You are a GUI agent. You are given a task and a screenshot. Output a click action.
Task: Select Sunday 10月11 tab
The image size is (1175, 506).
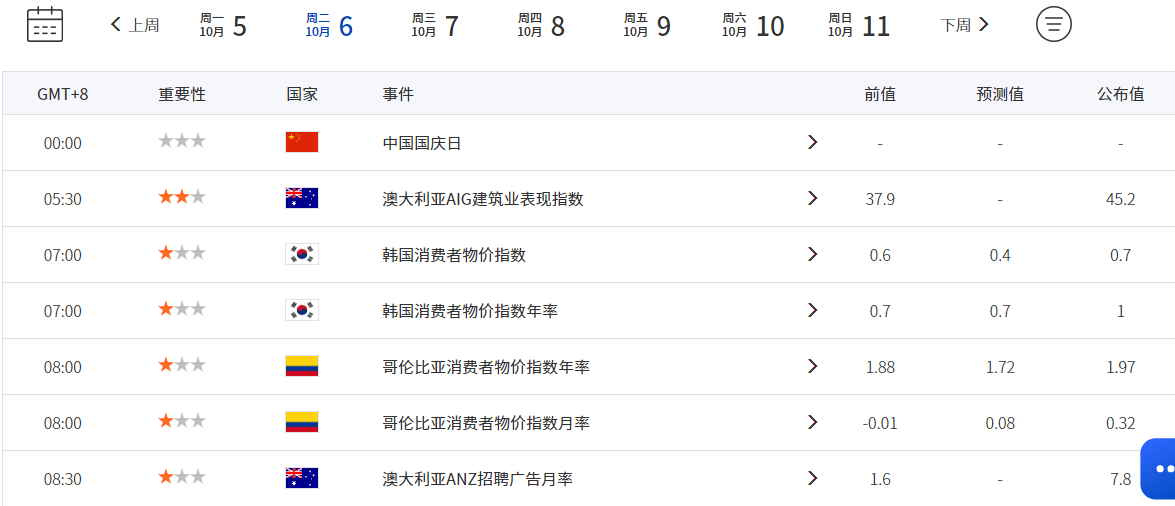pyautogui.click(x=859, y=25)
